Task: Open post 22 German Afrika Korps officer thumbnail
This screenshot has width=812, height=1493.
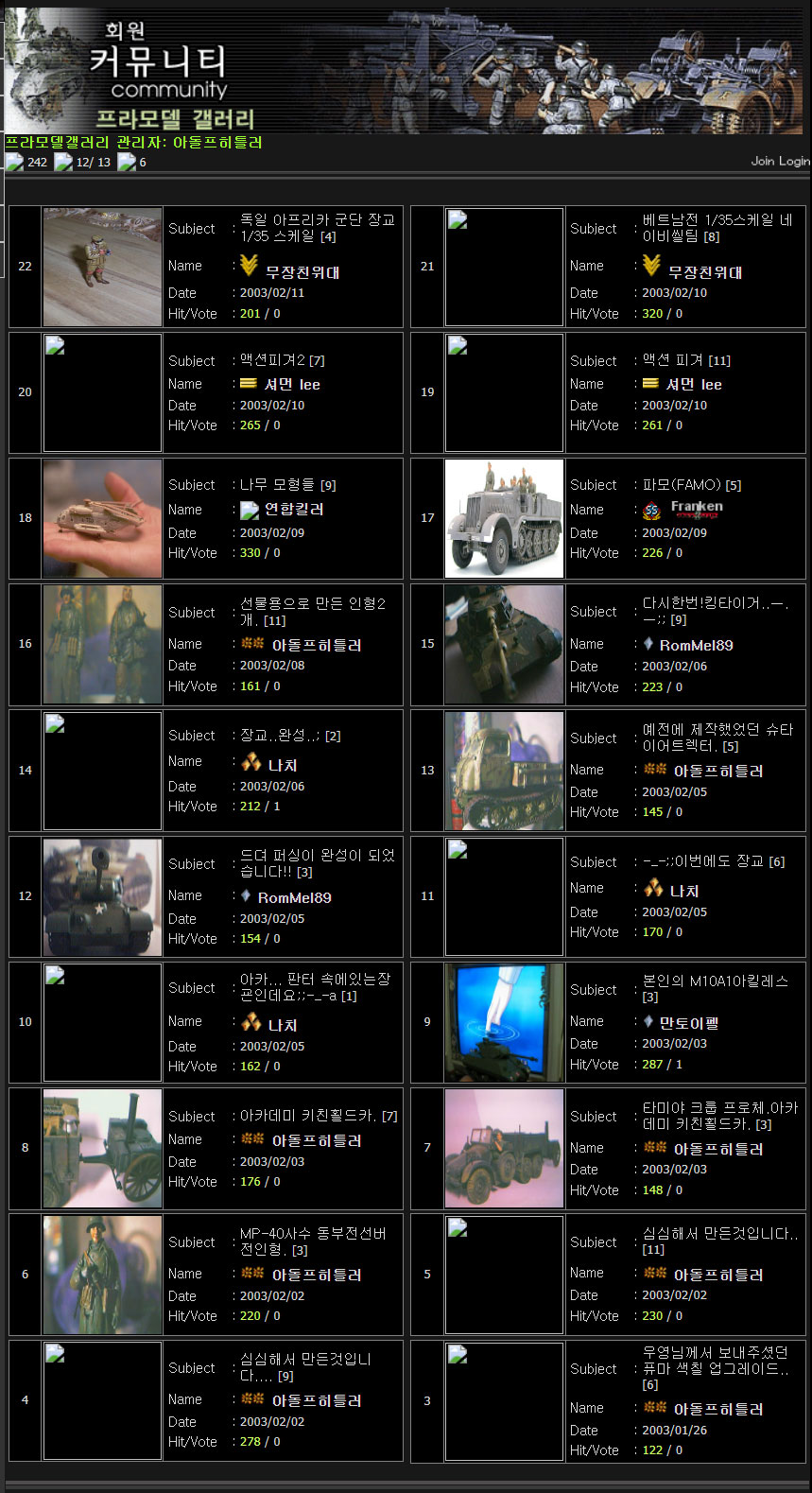Action: [x=102, y=267]
